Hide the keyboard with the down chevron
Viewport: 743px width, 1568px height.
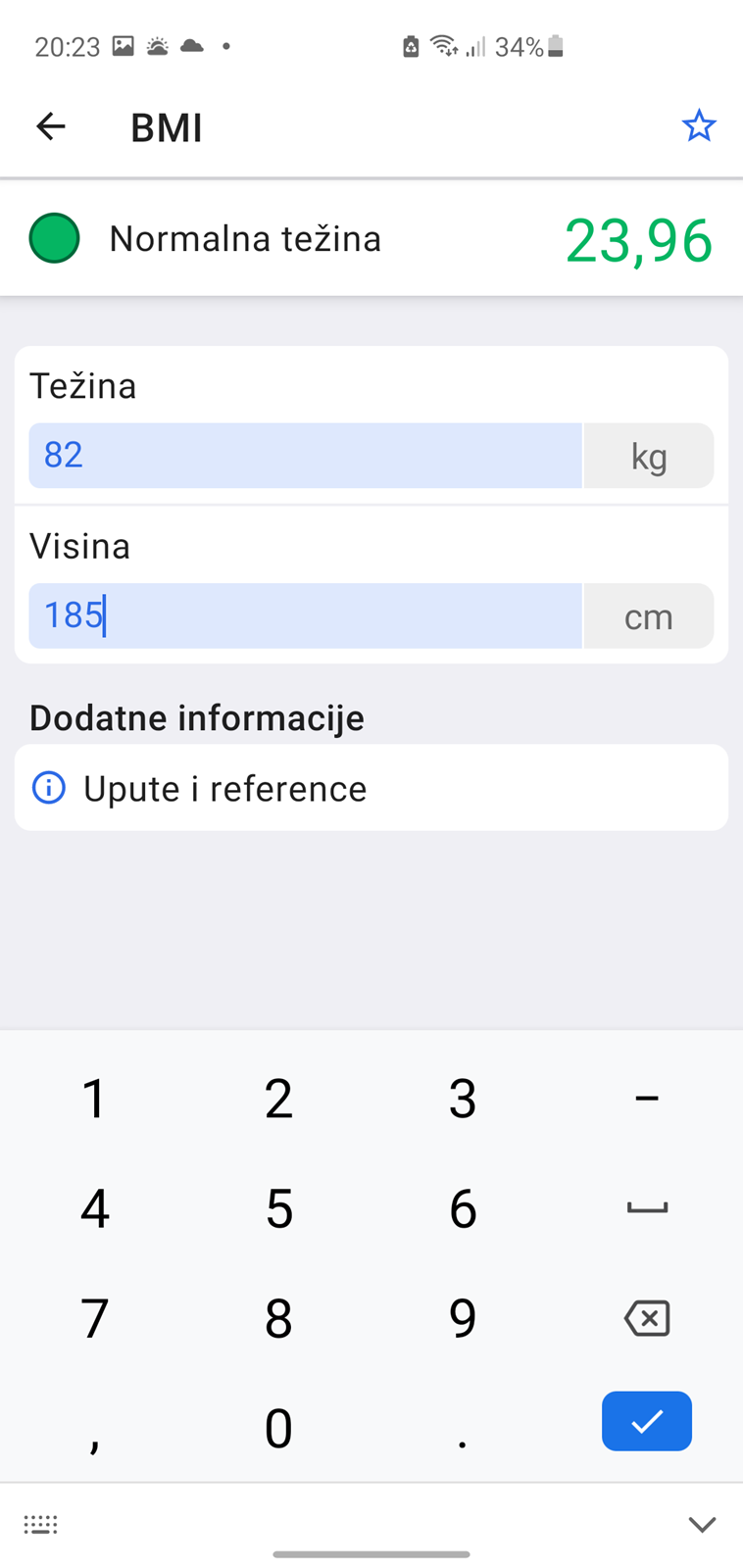pyautogui.click(x=702, y=1524)
